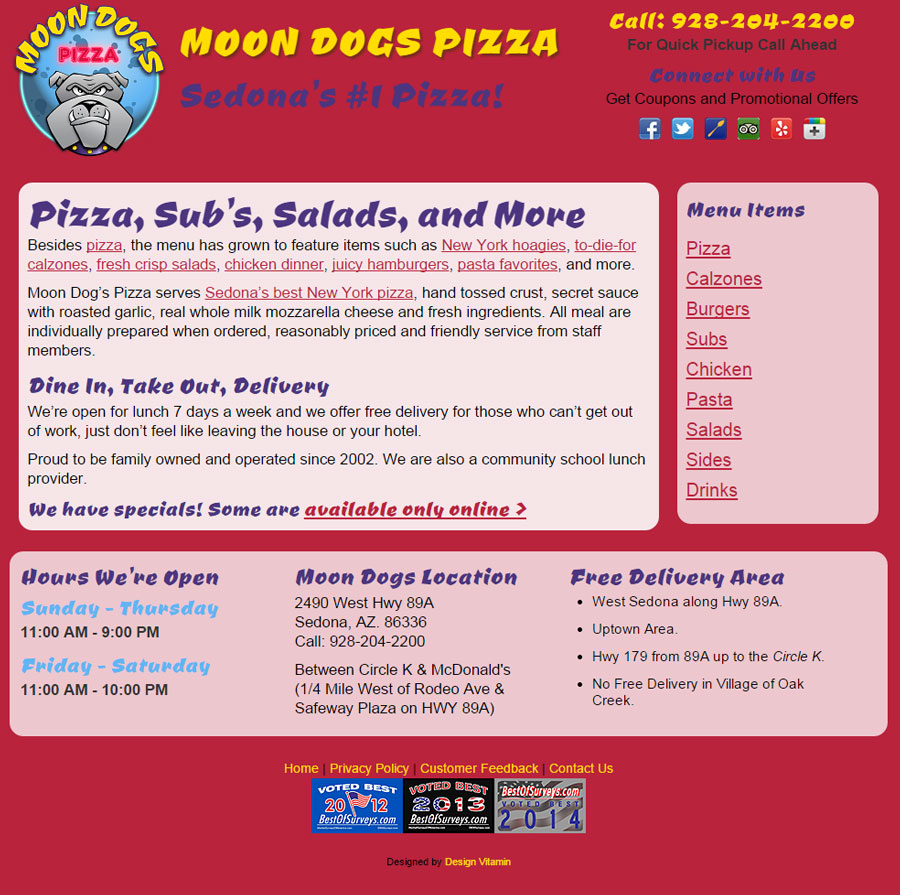Open the Calzones menu link
The image size is (900, 895).
724,279
